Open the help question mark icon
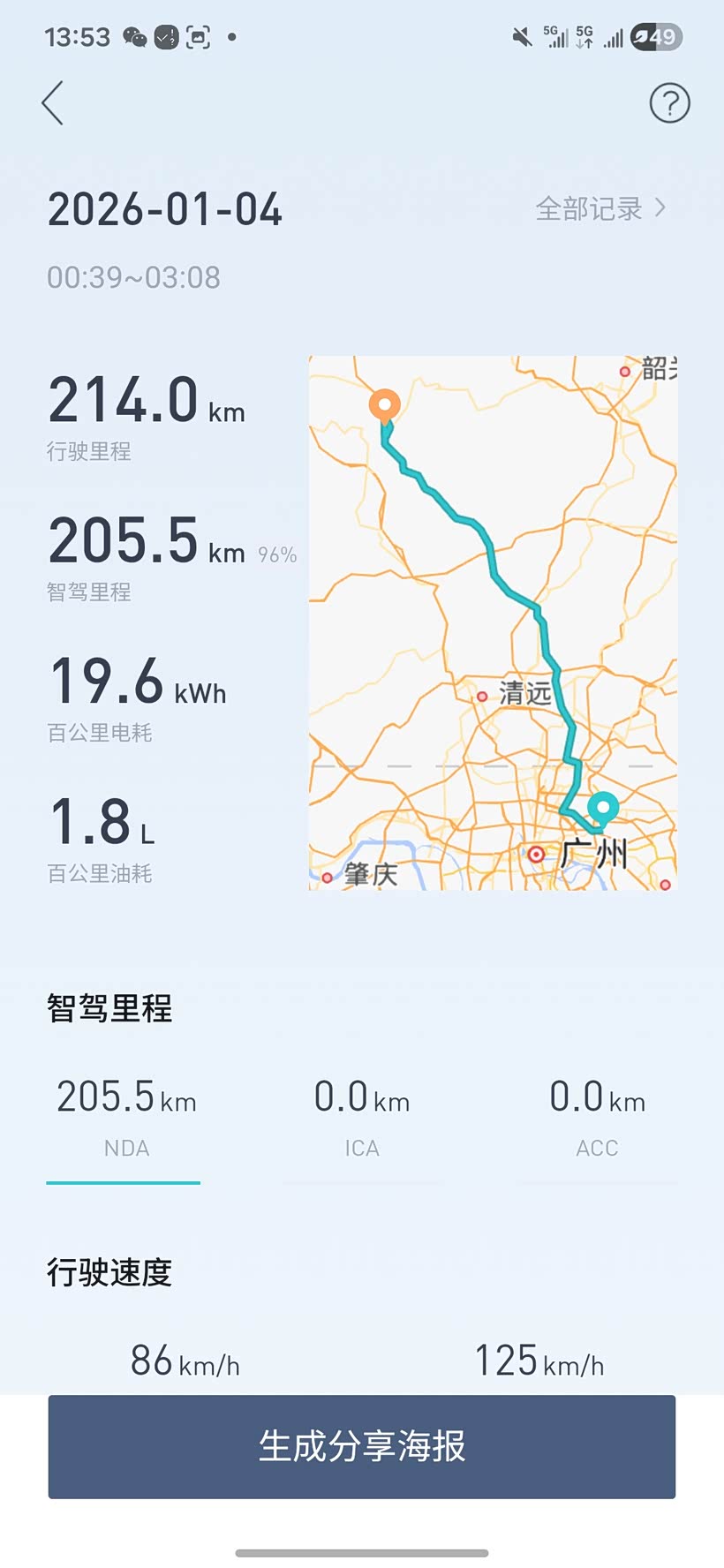Image resolution: width=724 pixels, height=1568 pixels. pyautogui.click(x=669, y=103)
